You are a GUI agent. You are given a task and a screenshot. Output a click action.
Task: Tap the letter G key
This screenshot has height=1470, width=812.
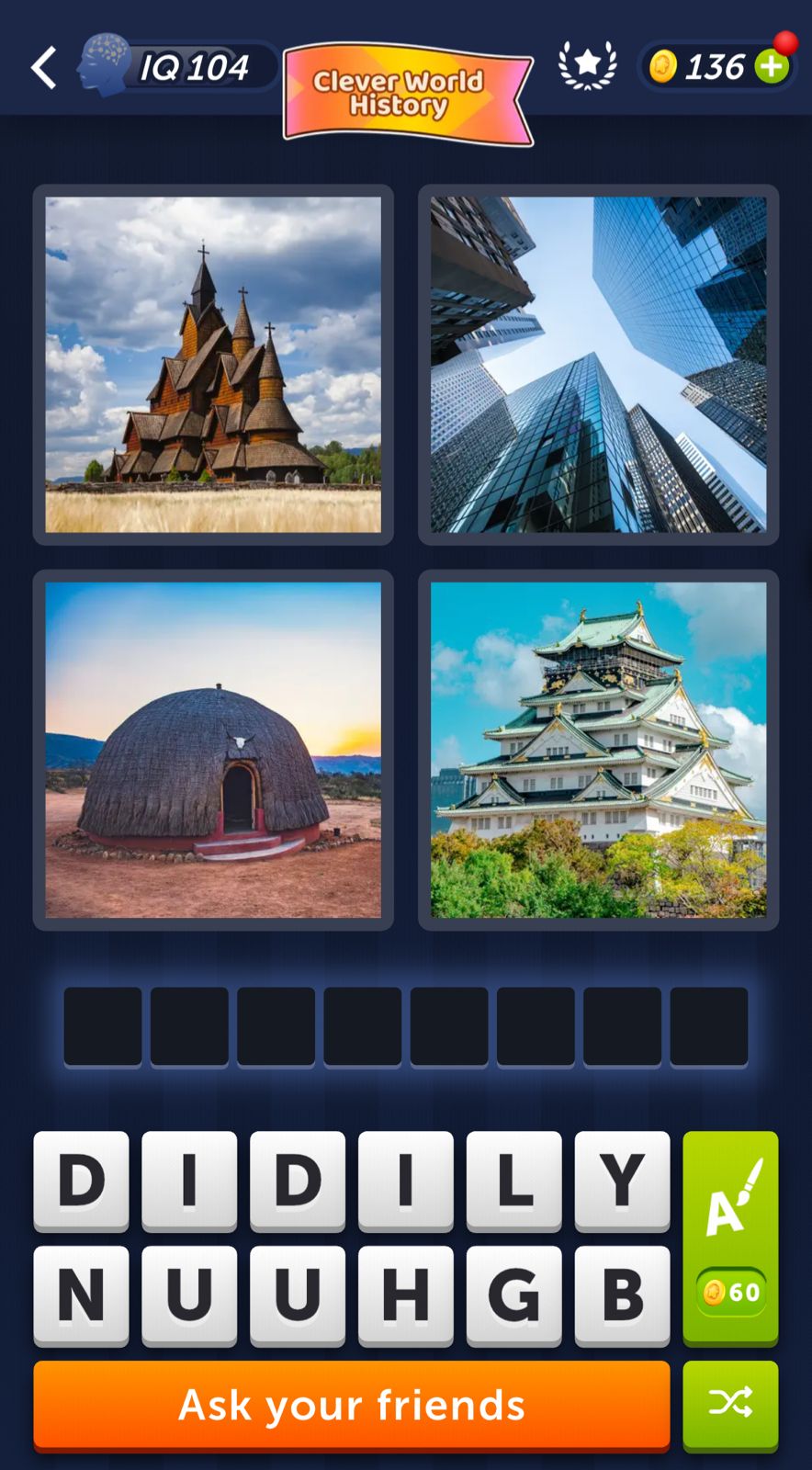[x=513, y=1296]
